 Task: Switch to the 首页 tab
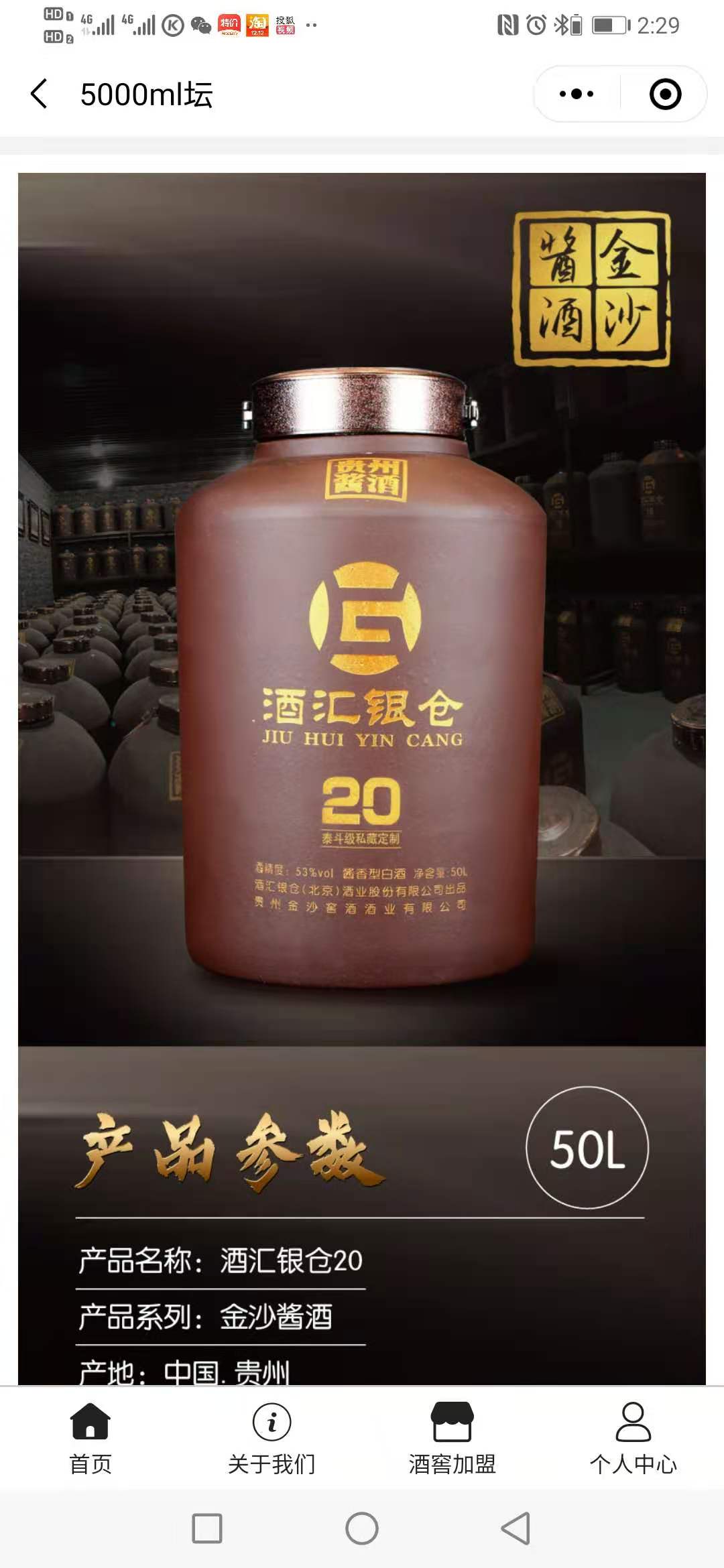(x=90, y=1438)
